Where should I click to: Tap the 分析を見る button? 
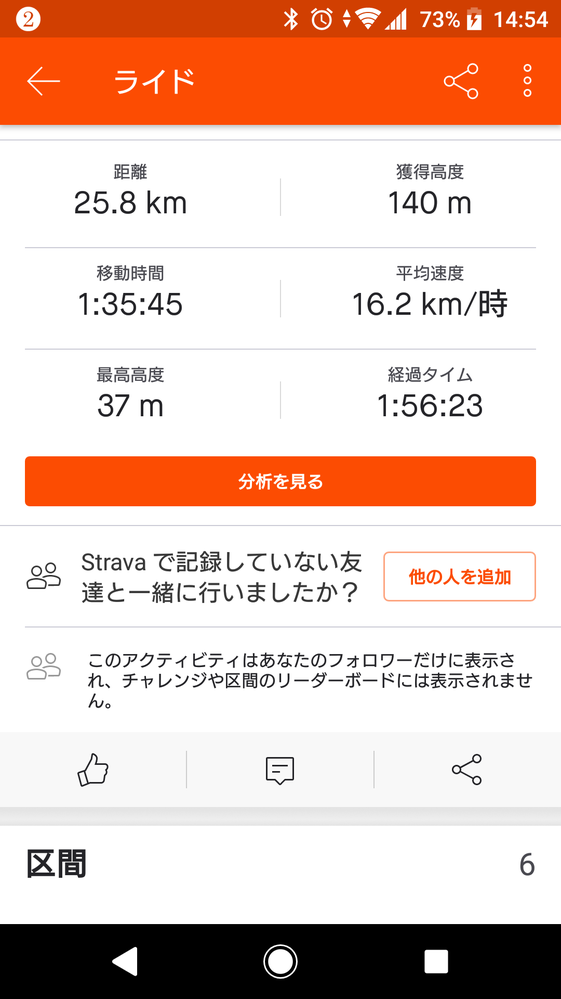(x=280, y=481)
